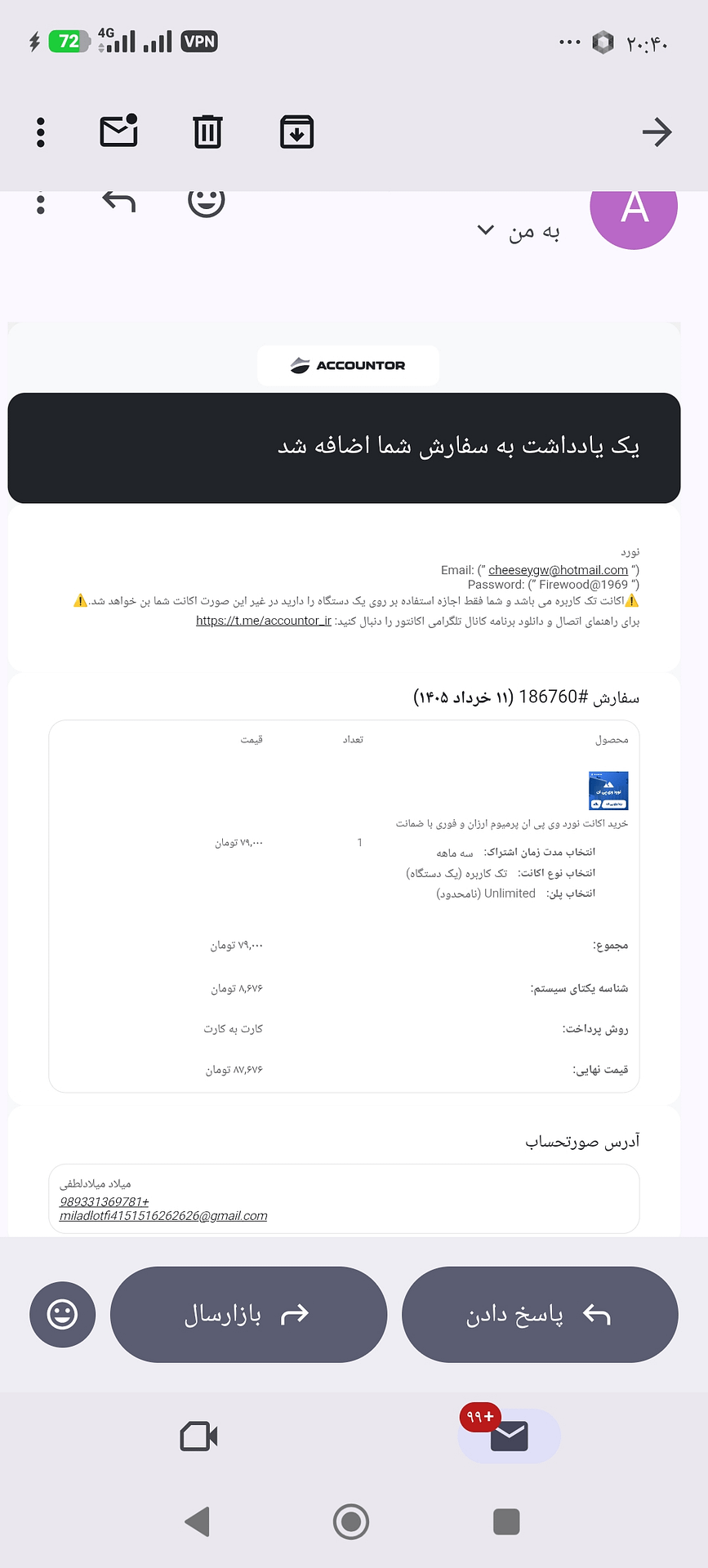Open the NordVPN product thumbnail
Screen dimensions: 708x1568
click(x=608, y=791)
